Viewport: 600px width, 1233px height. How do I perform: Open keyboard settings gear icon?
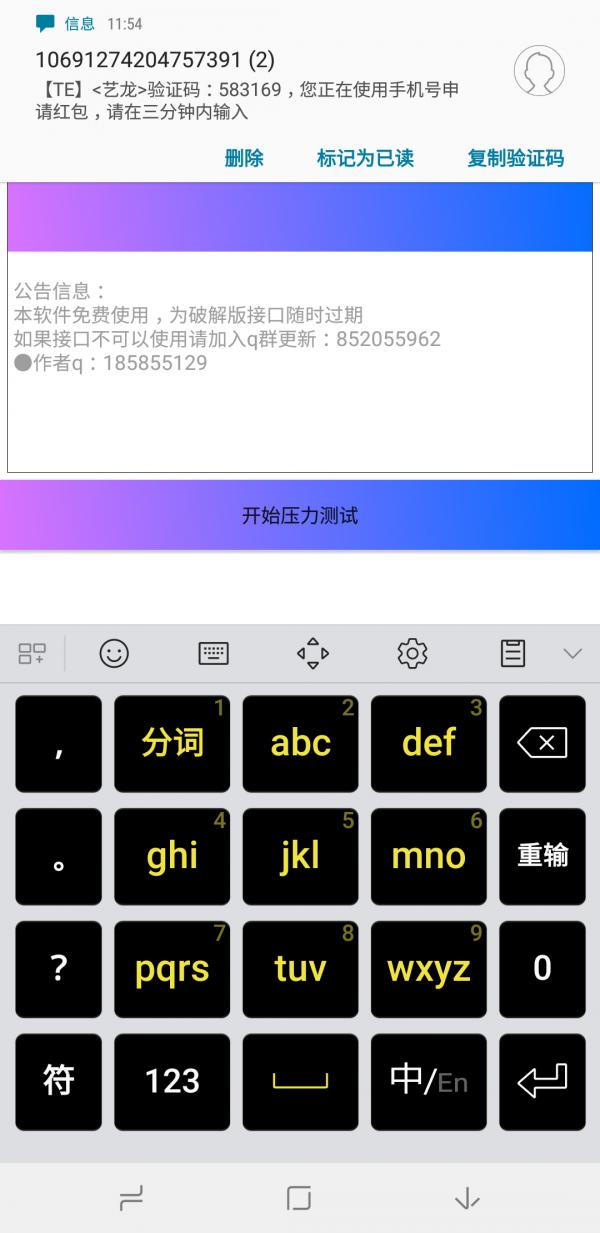coord(412,654)
